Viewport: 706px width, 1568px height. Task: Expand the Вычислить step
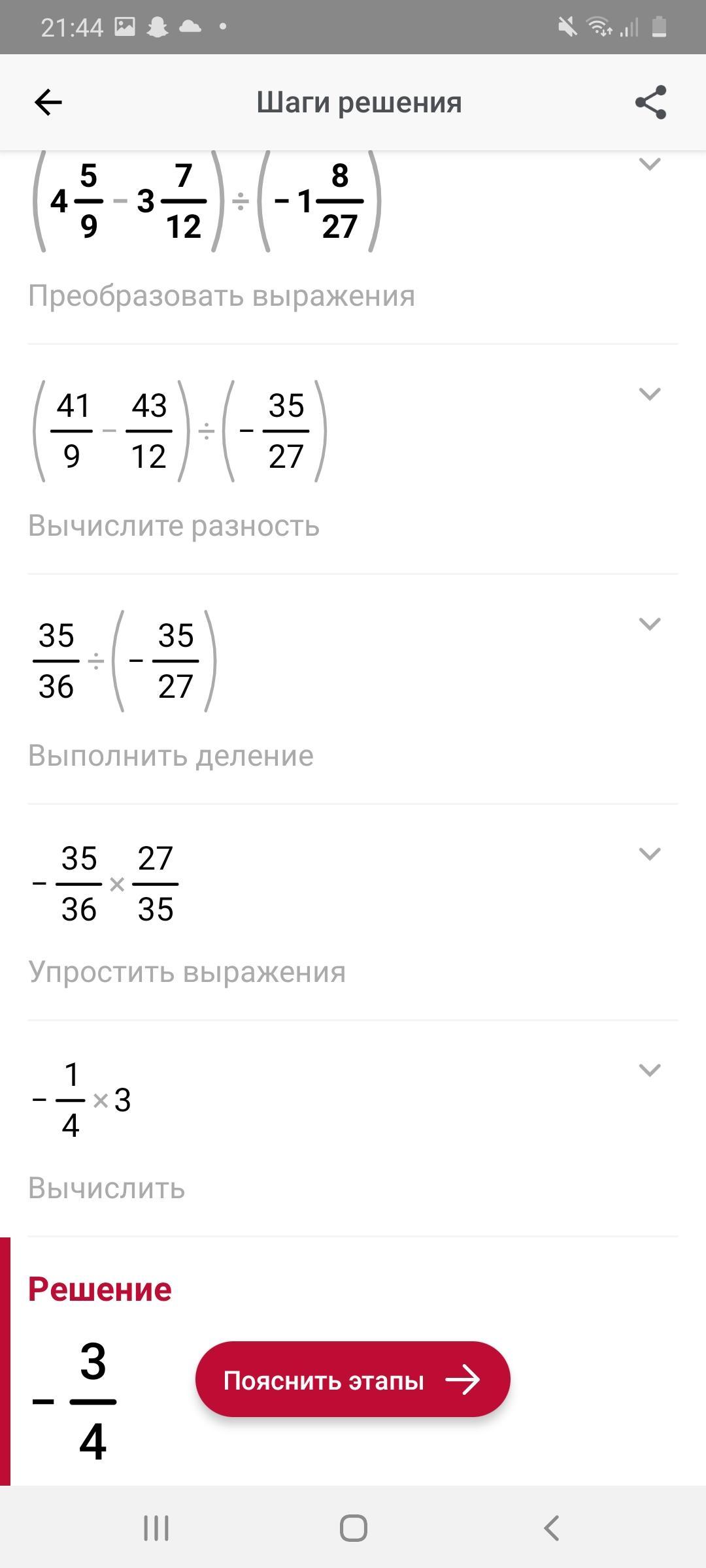[x=649, y=1070]
